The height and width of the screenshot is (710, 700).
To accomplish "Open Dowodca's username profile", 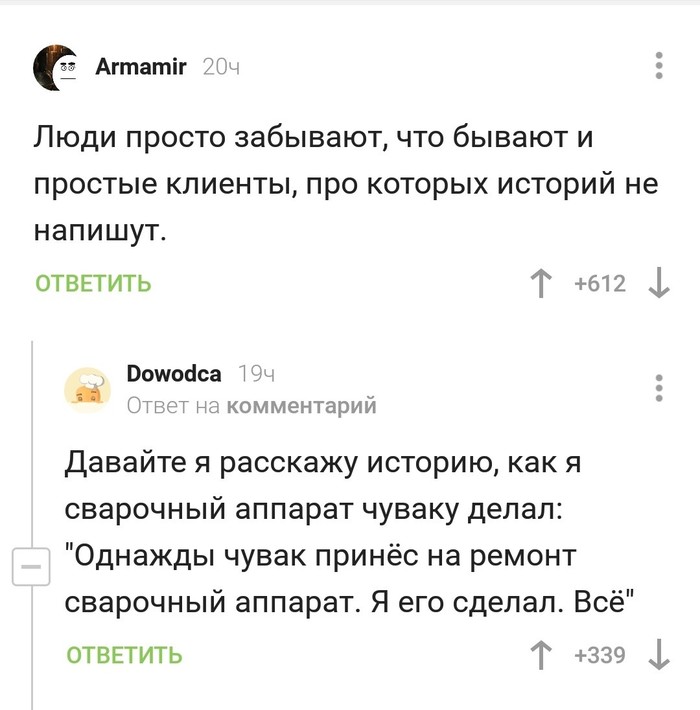I will coord(174,374).
